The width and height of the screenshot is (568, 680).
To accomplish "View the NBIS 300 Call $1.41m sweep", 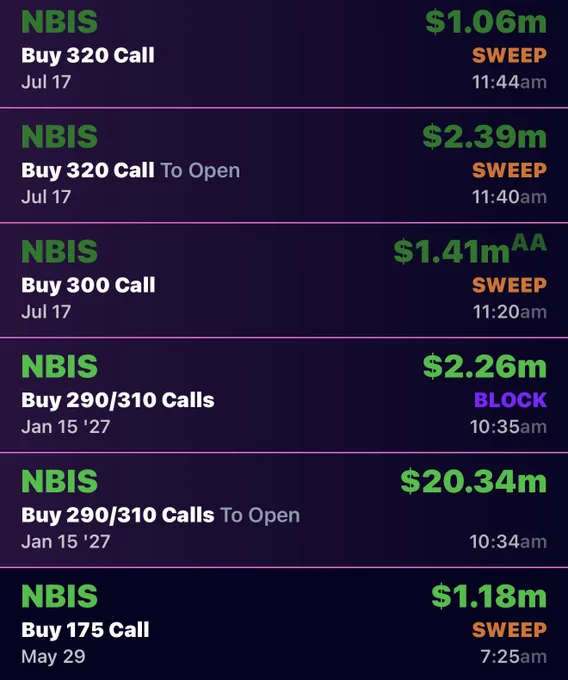I will (x=284, y=281).
